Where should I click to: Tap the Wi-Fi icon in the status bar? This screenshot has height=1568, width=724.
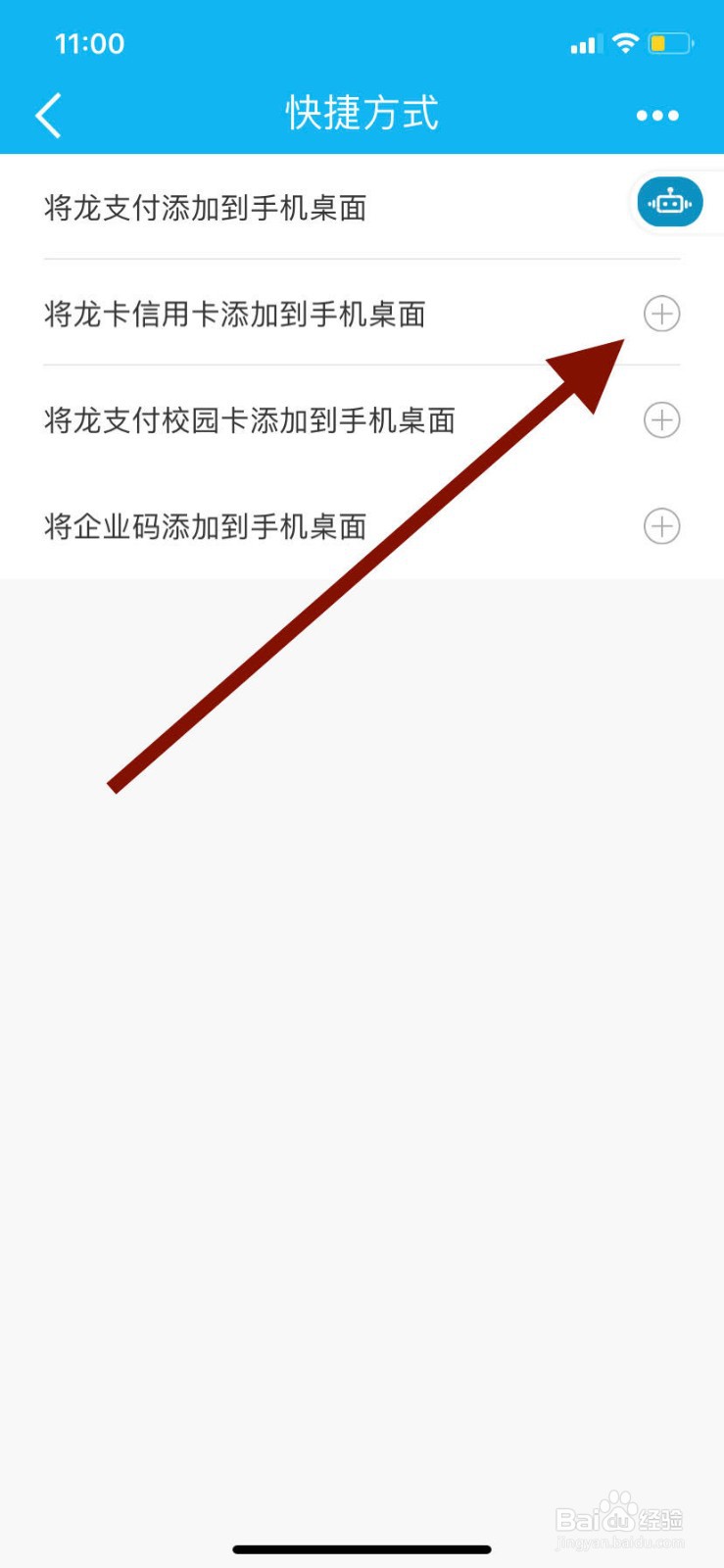click(x=624, y=43)
